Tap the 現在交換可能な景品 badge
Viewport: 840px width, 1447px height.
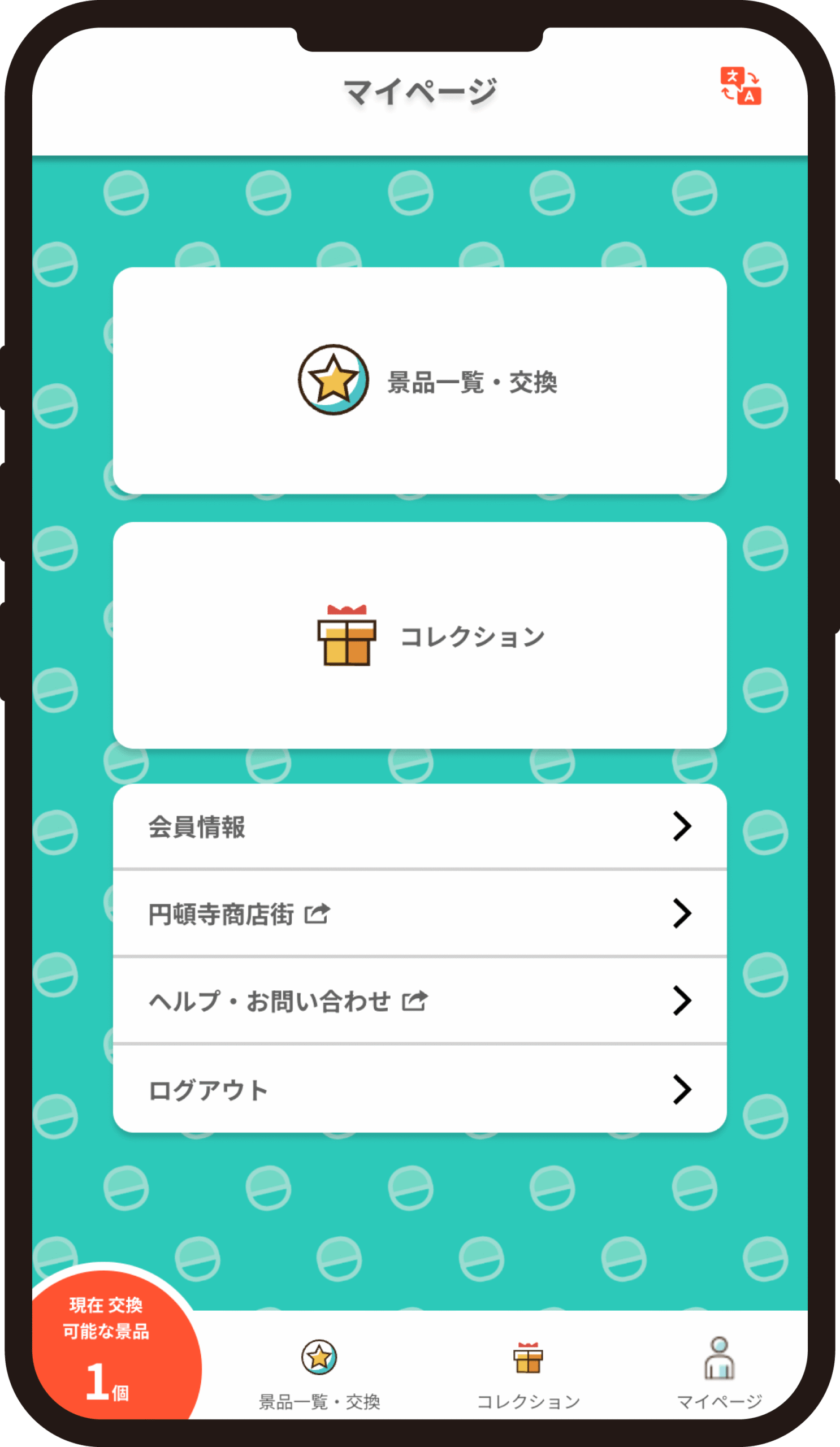(x=109, y=1346)
